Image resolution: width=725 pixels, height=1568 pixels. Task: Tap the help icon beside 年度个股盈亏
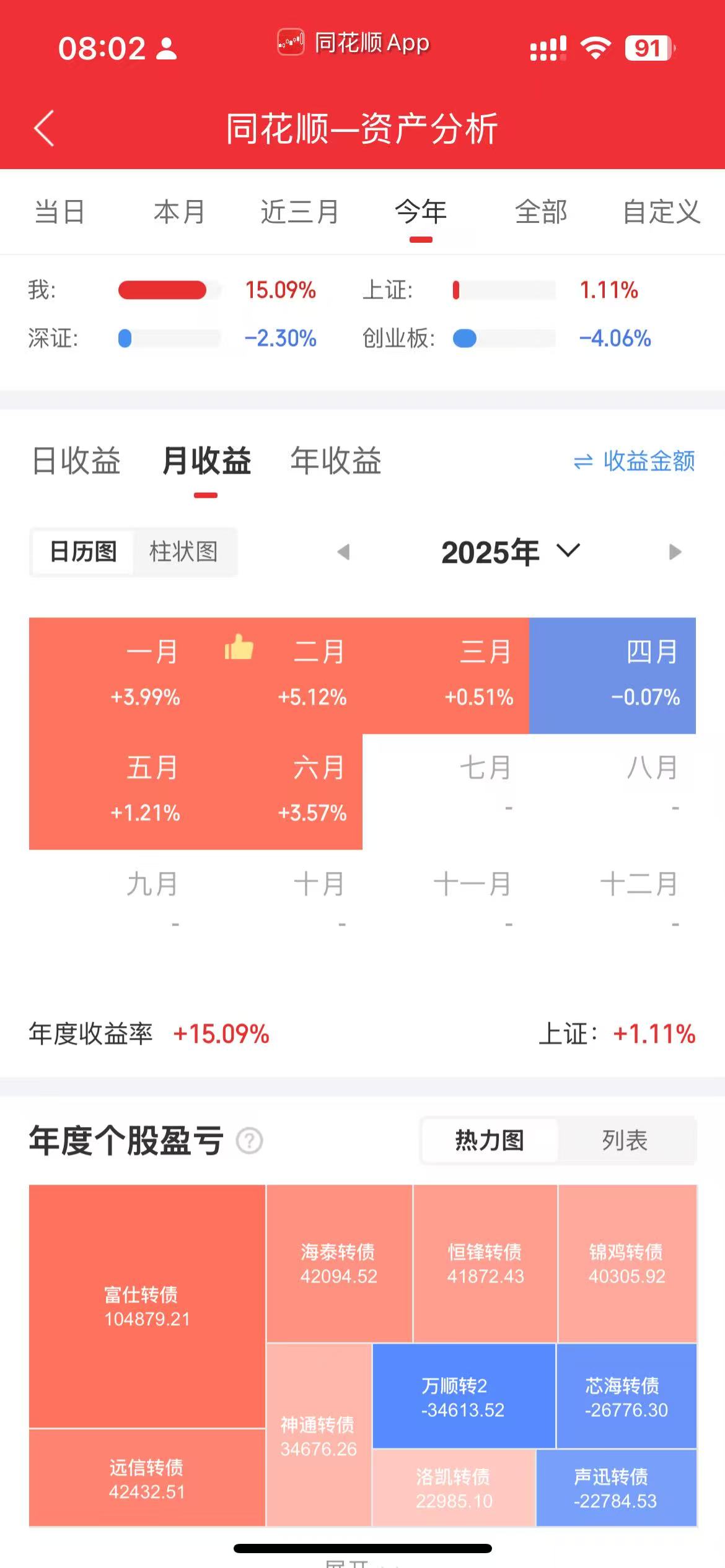click(250, 1141)
